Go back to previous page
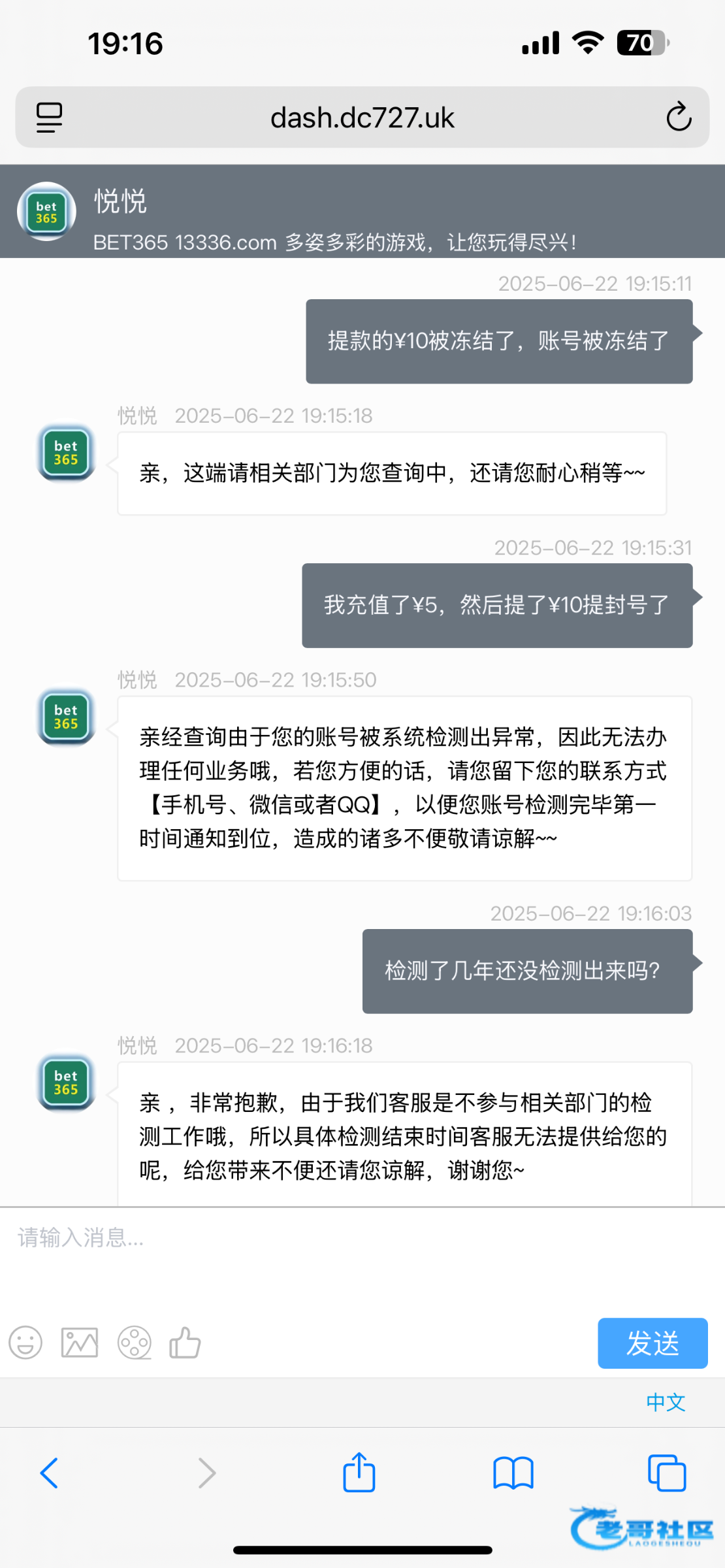 point(50,1473)
